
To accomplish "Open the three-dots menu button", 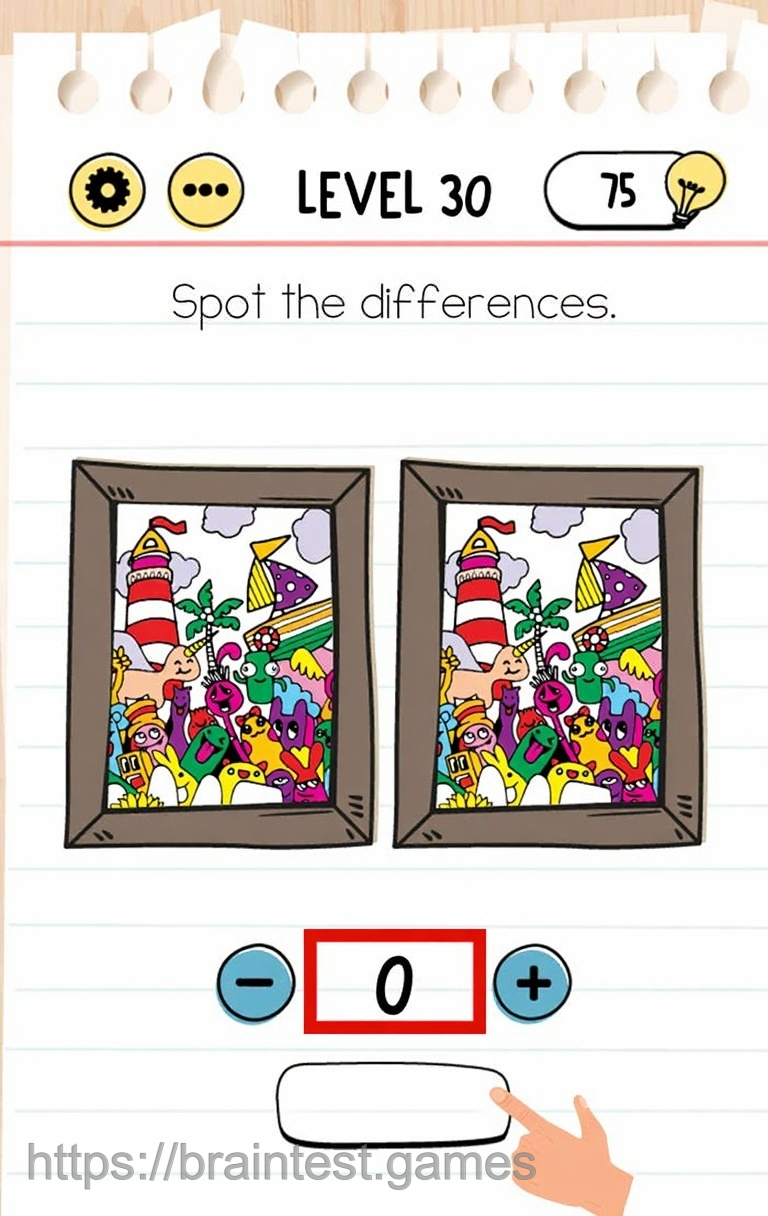I will tap(205, 189).
